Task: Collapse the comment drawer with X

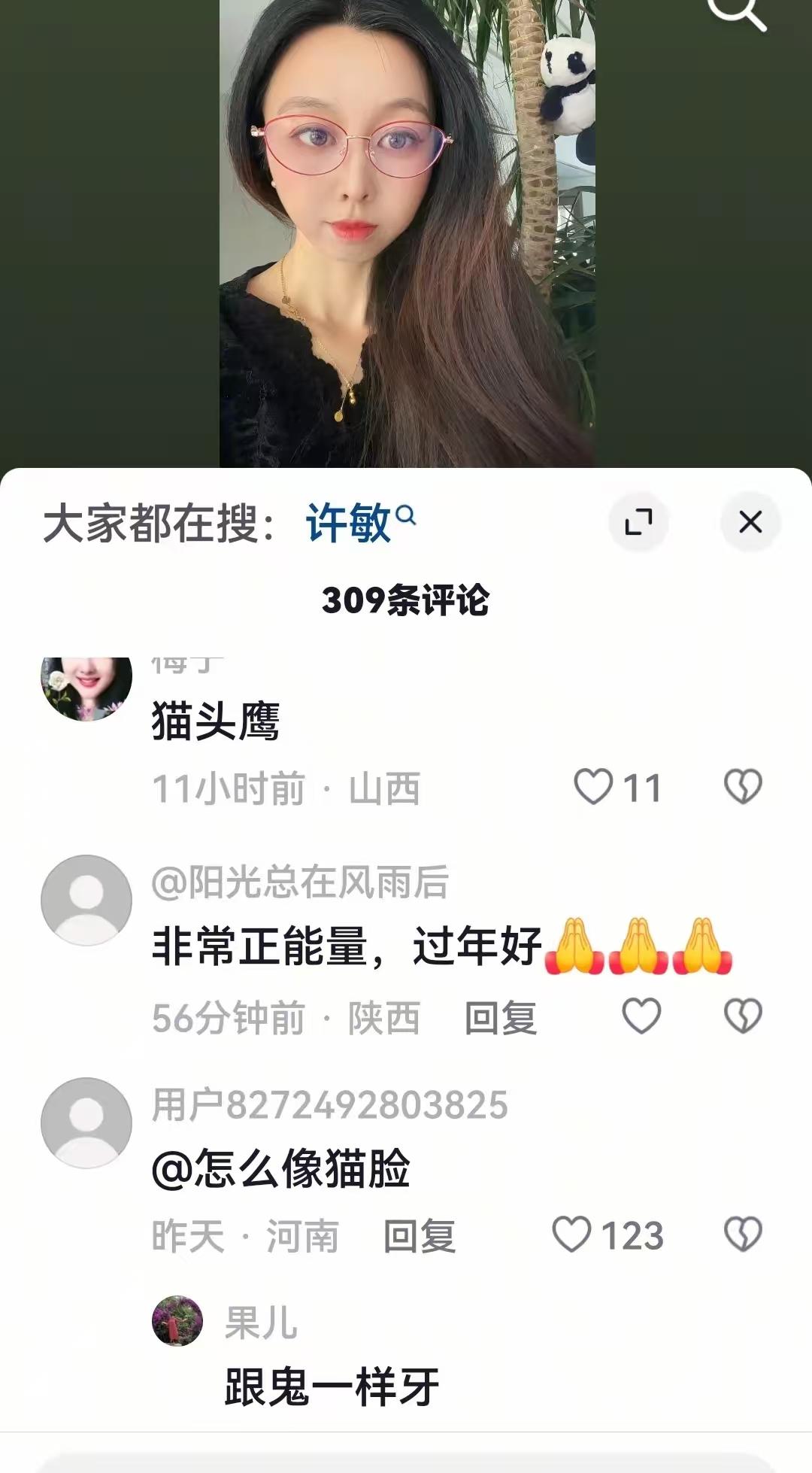Action: pos(749,521)
